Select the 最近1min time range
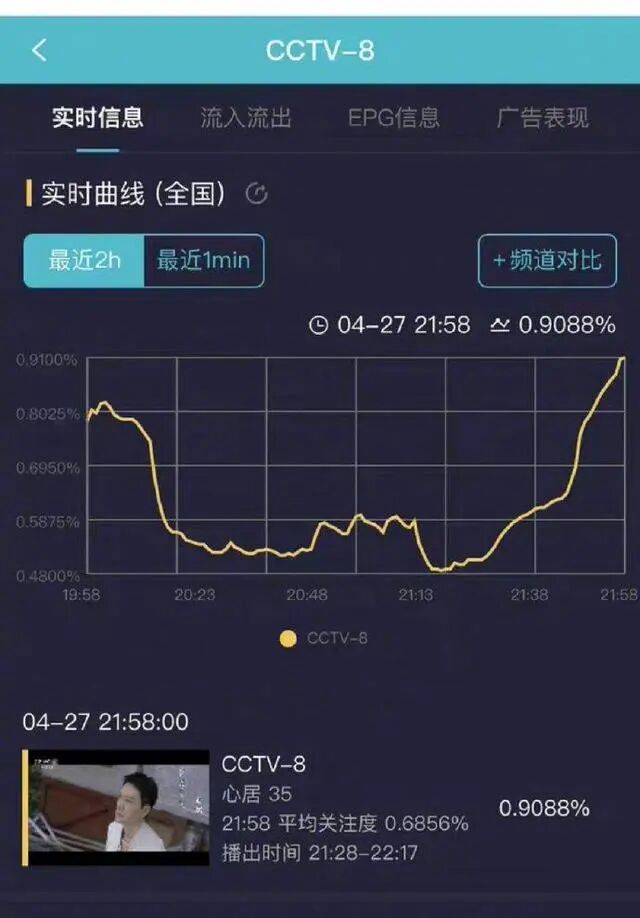This screenshot has height=918, width=640. coord(204,261)
